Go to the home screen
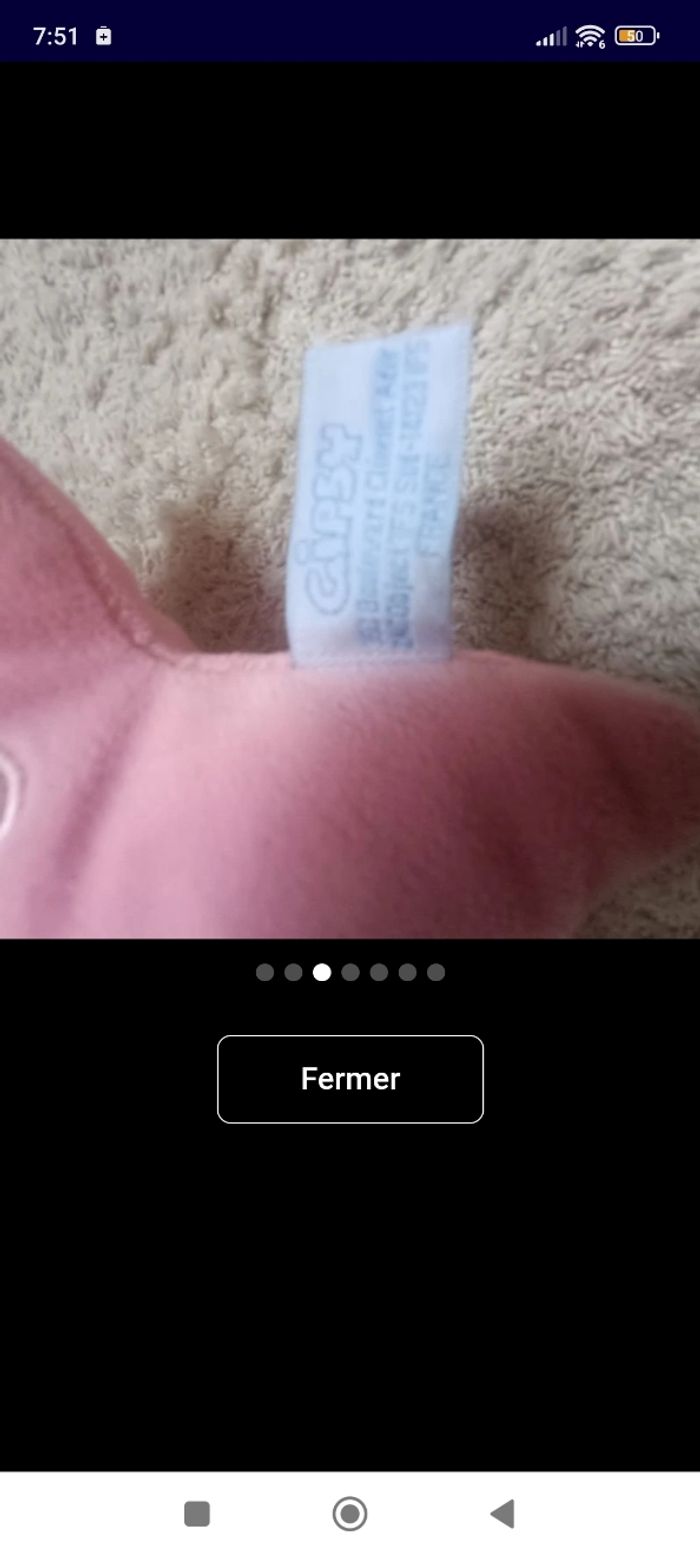Viewport: 700px width, 1556px height. (350, 1514)
